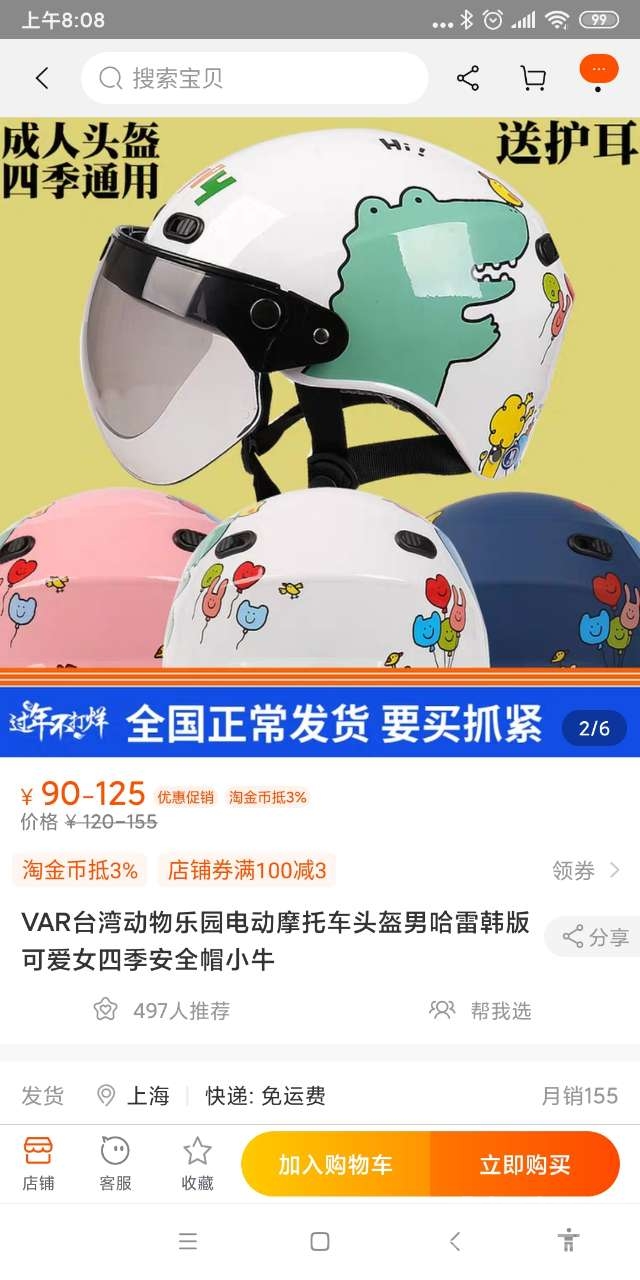Share this product via top bar icon
Viewport: 640px width, 1280px height.
(x=468, y=78)
